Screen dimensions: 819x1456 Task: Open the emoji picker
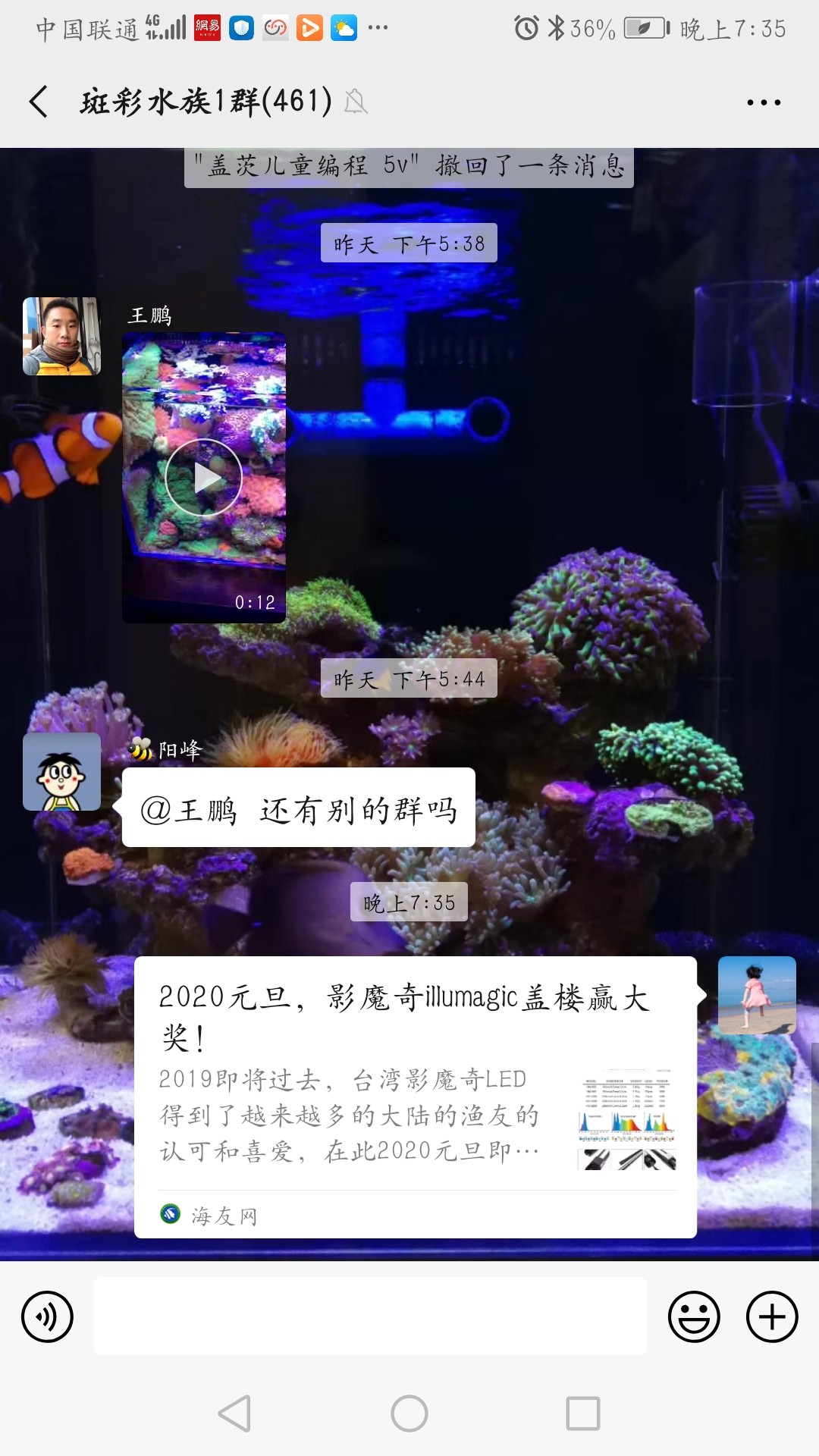[693, 1316]
